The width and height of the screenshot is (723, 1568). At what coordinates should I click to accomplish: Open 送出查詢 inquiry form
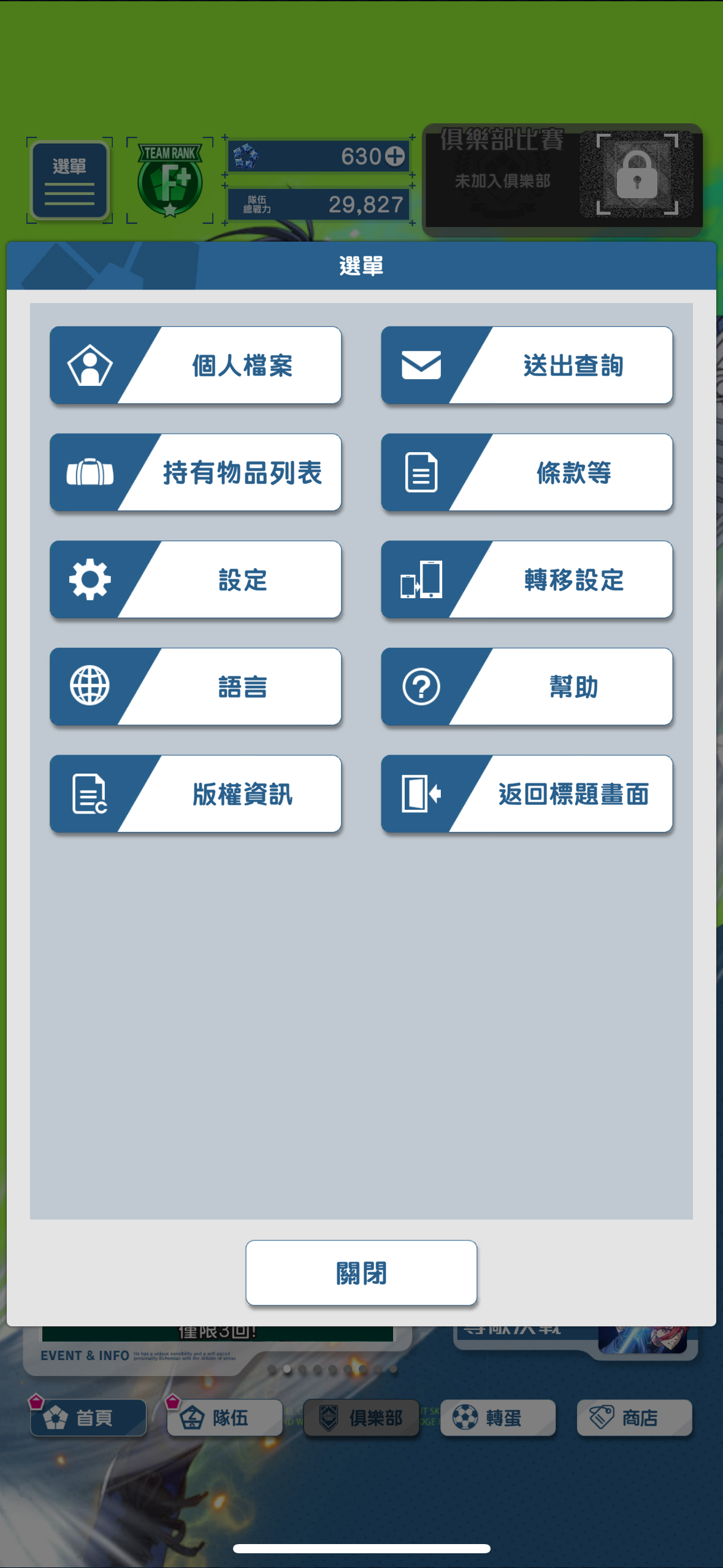click(x=526, y=365)
